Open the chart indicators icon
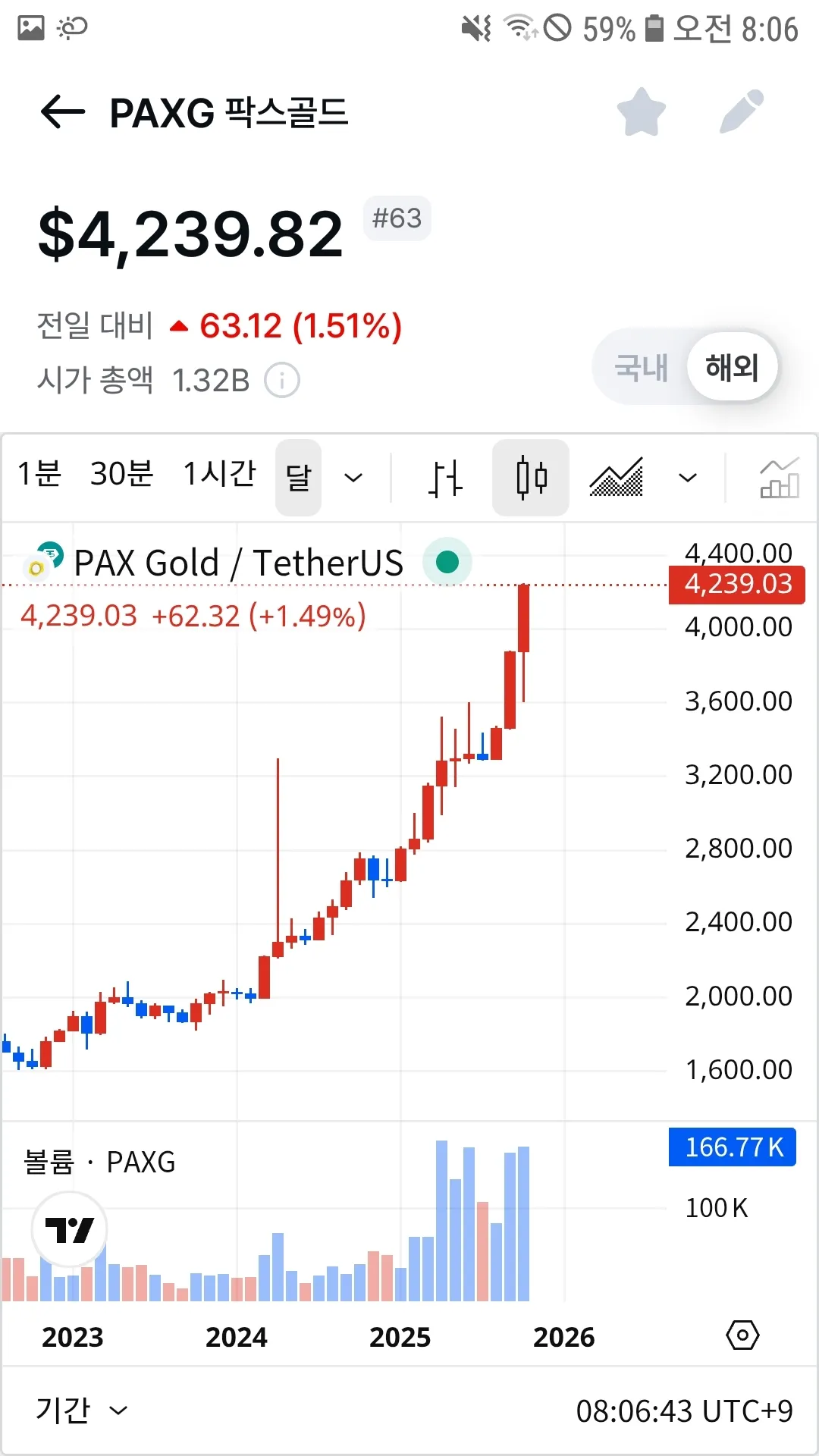Screen dimensions: 819x1456 click(779, 478)
